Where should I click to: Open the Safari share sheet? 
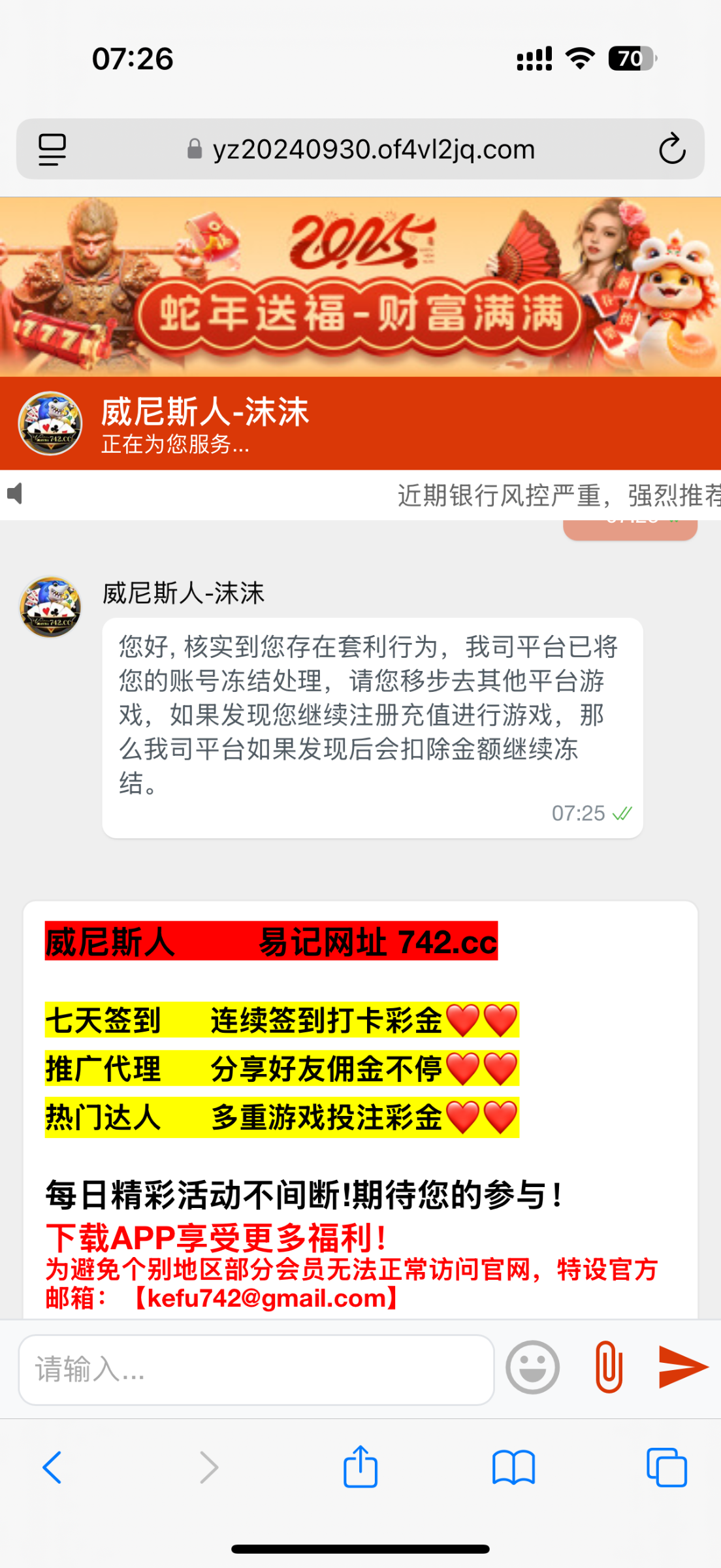pyautogui.click(x=360, y=1466)
